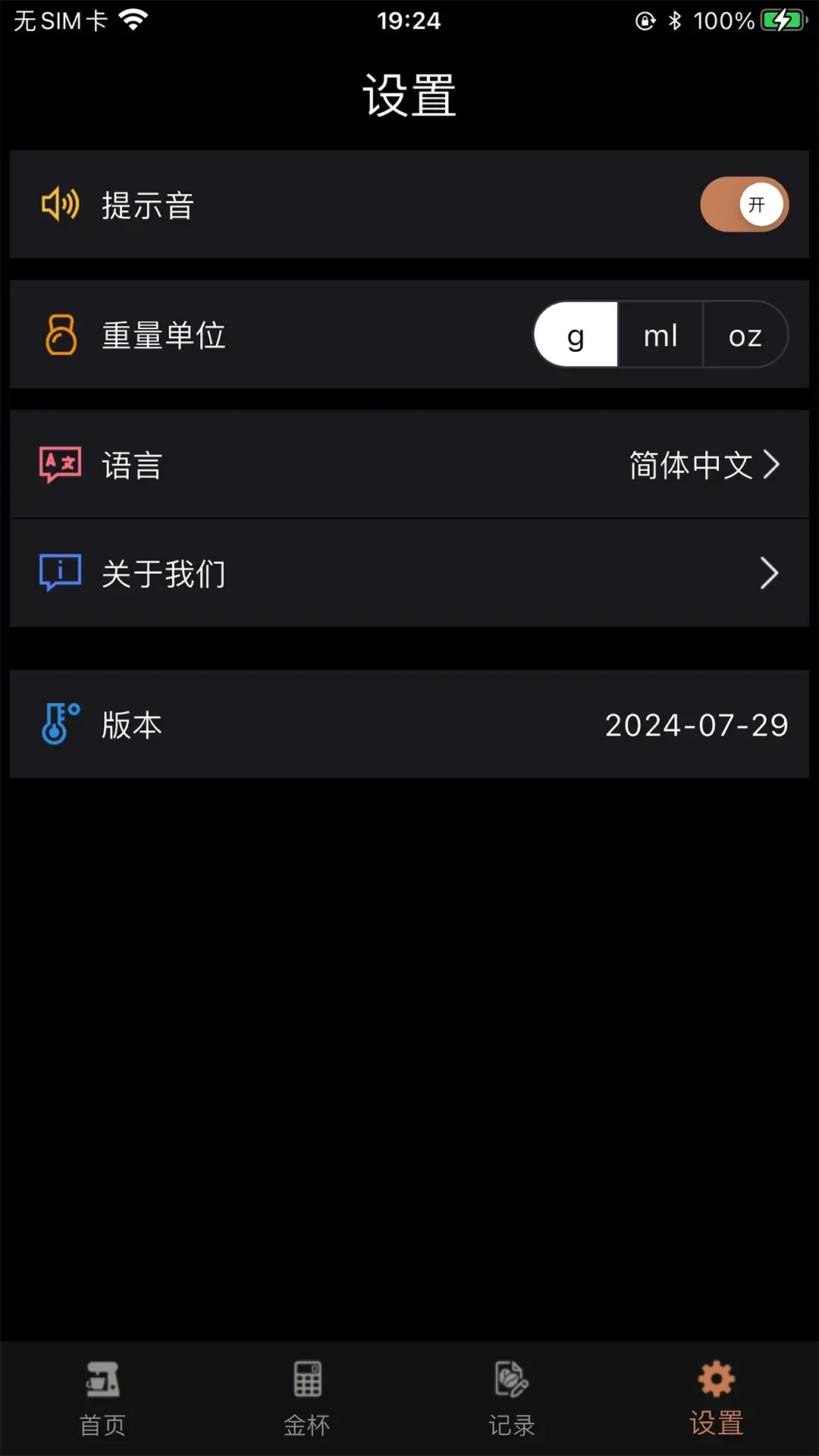Turn off the 提示音 sound switch

click(x=744, y=205)
